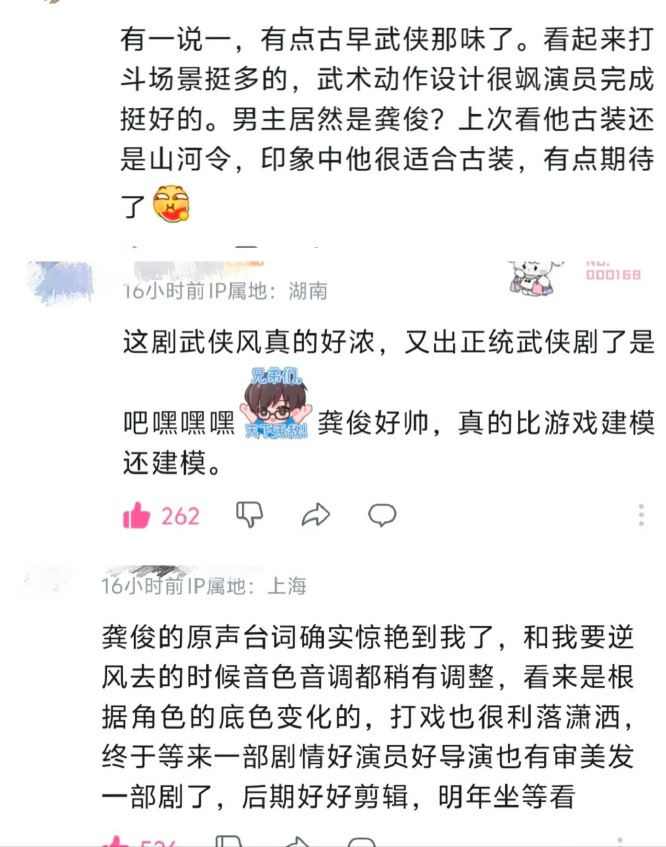
Task: Reply to the Hunan user's comment
Action: tap(382, 515)
